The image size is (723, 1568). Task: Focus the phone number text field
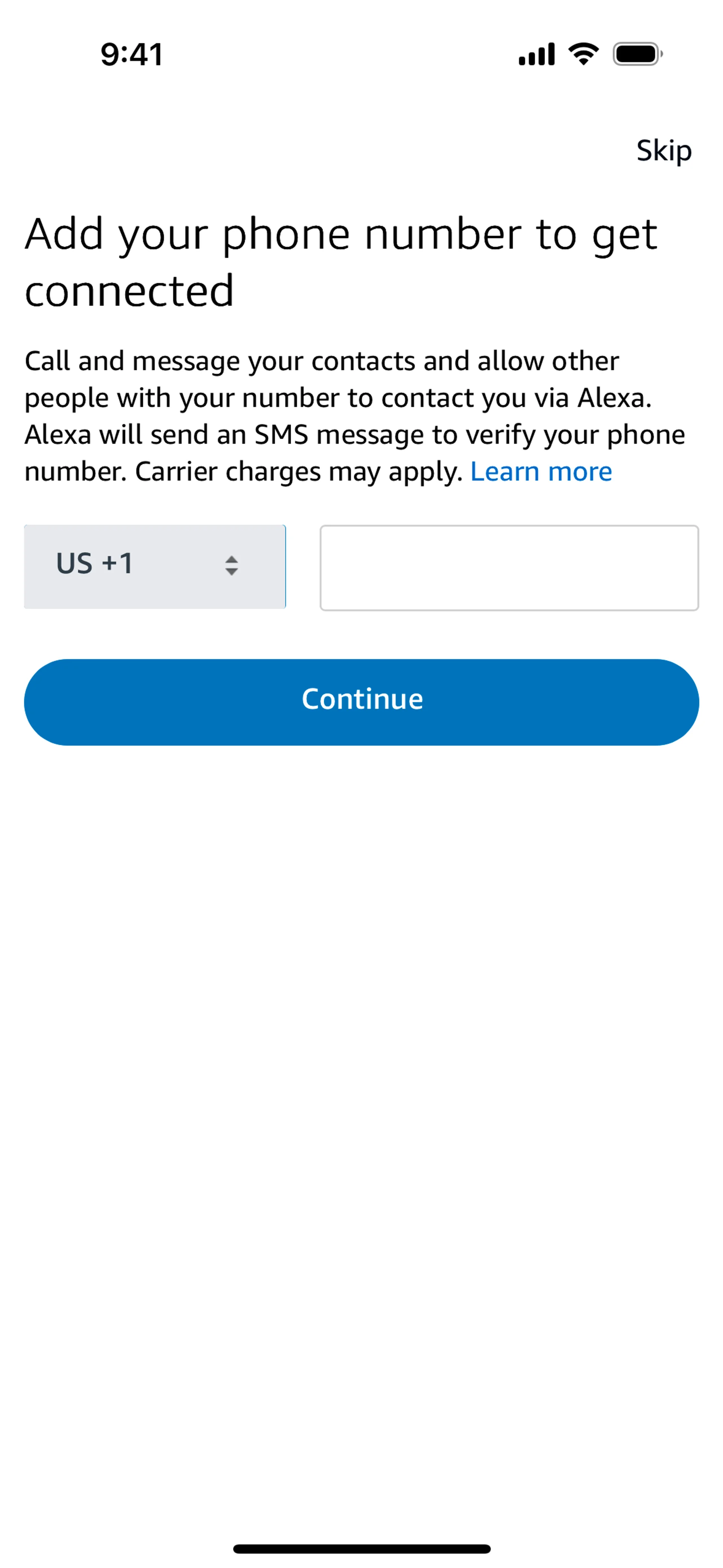coord(509,567)
